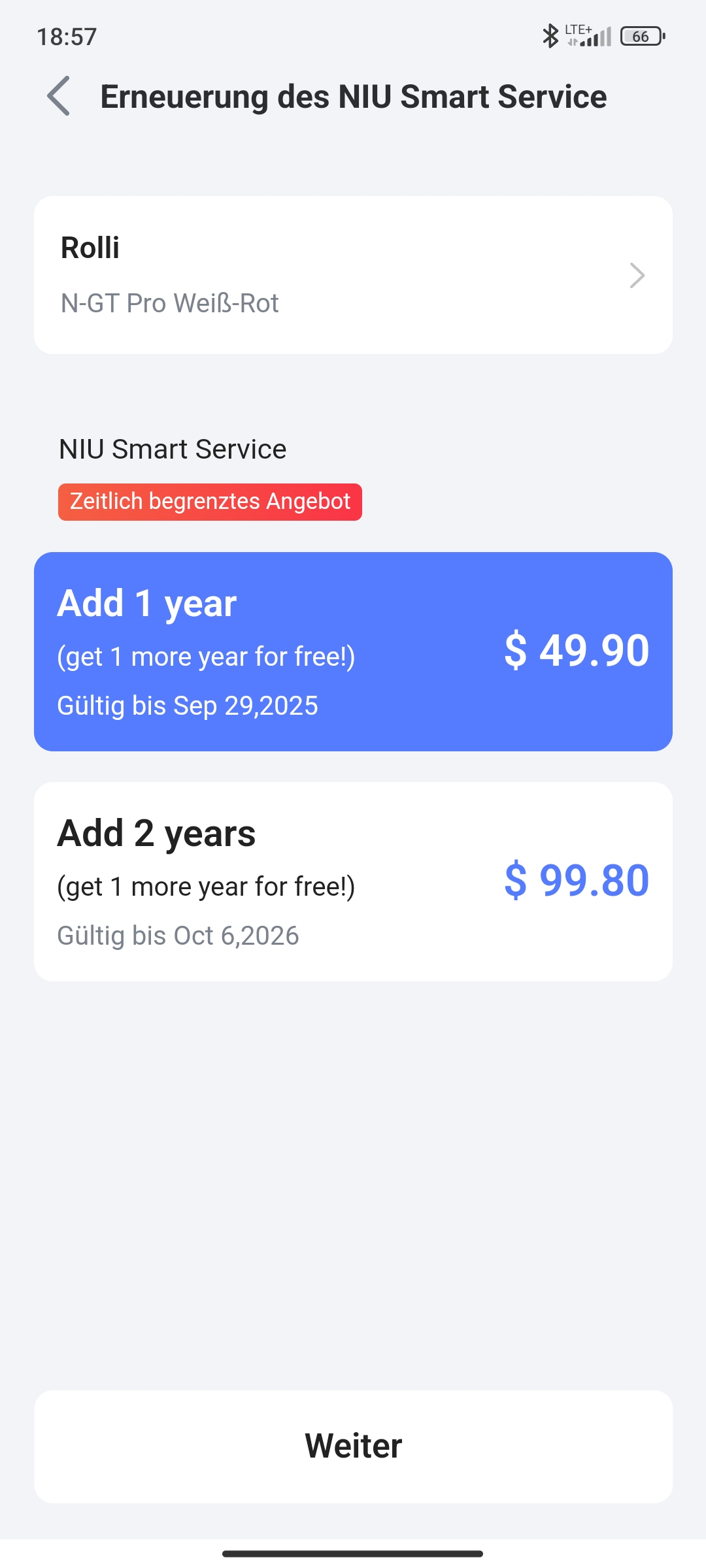Choose the Add 2 years plan

(x=353, y=881)
